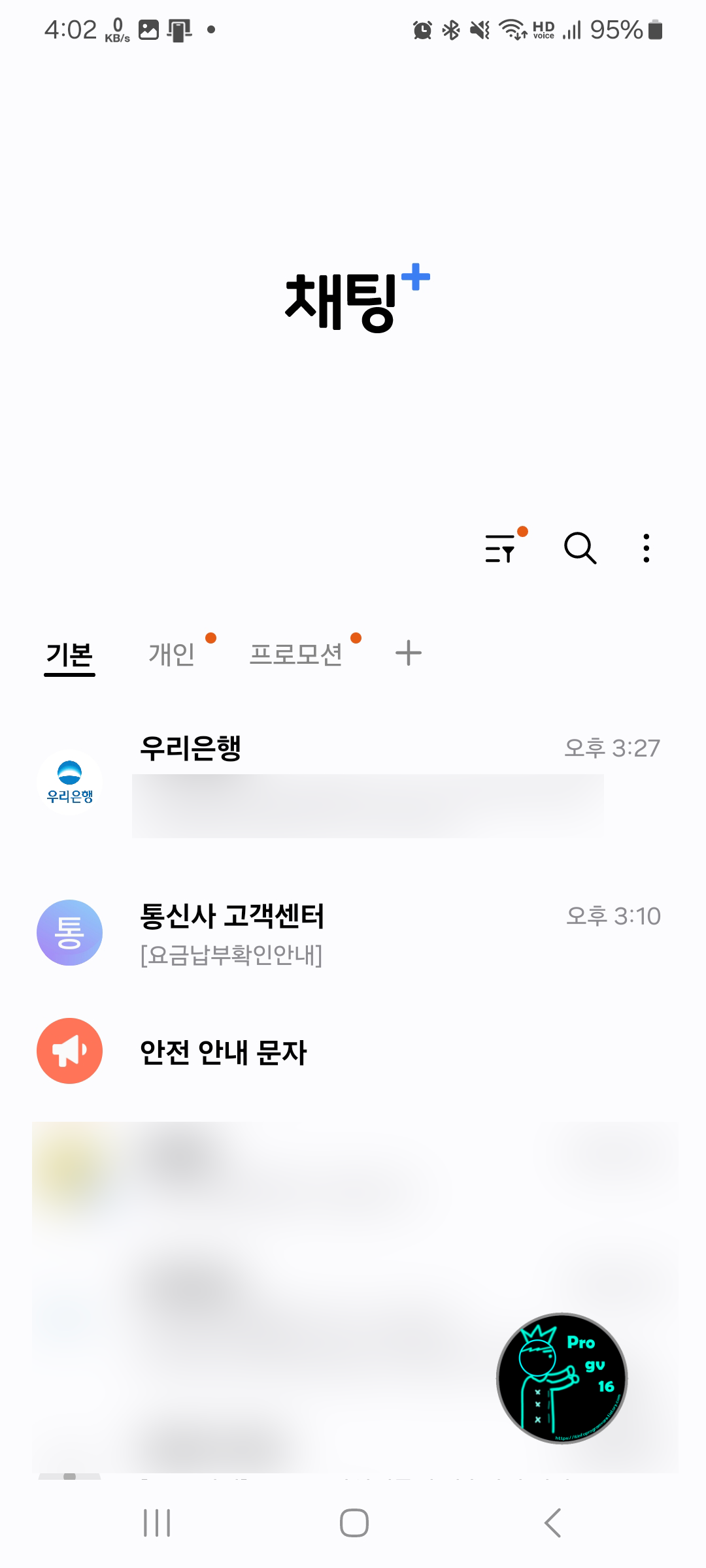The image size is (706, 1568).
Task: Open the more options three-dot menu
Action: [x=646, y=549]
